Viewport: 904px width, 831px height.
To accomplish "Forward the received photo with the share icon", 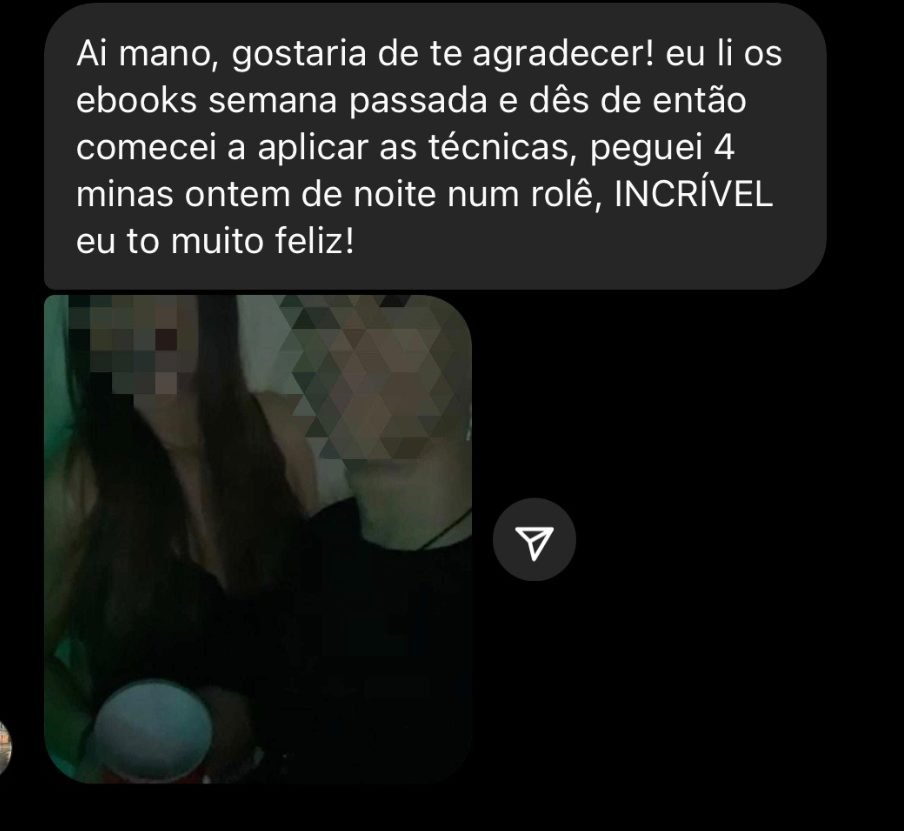I will click(x=534, y=540).
